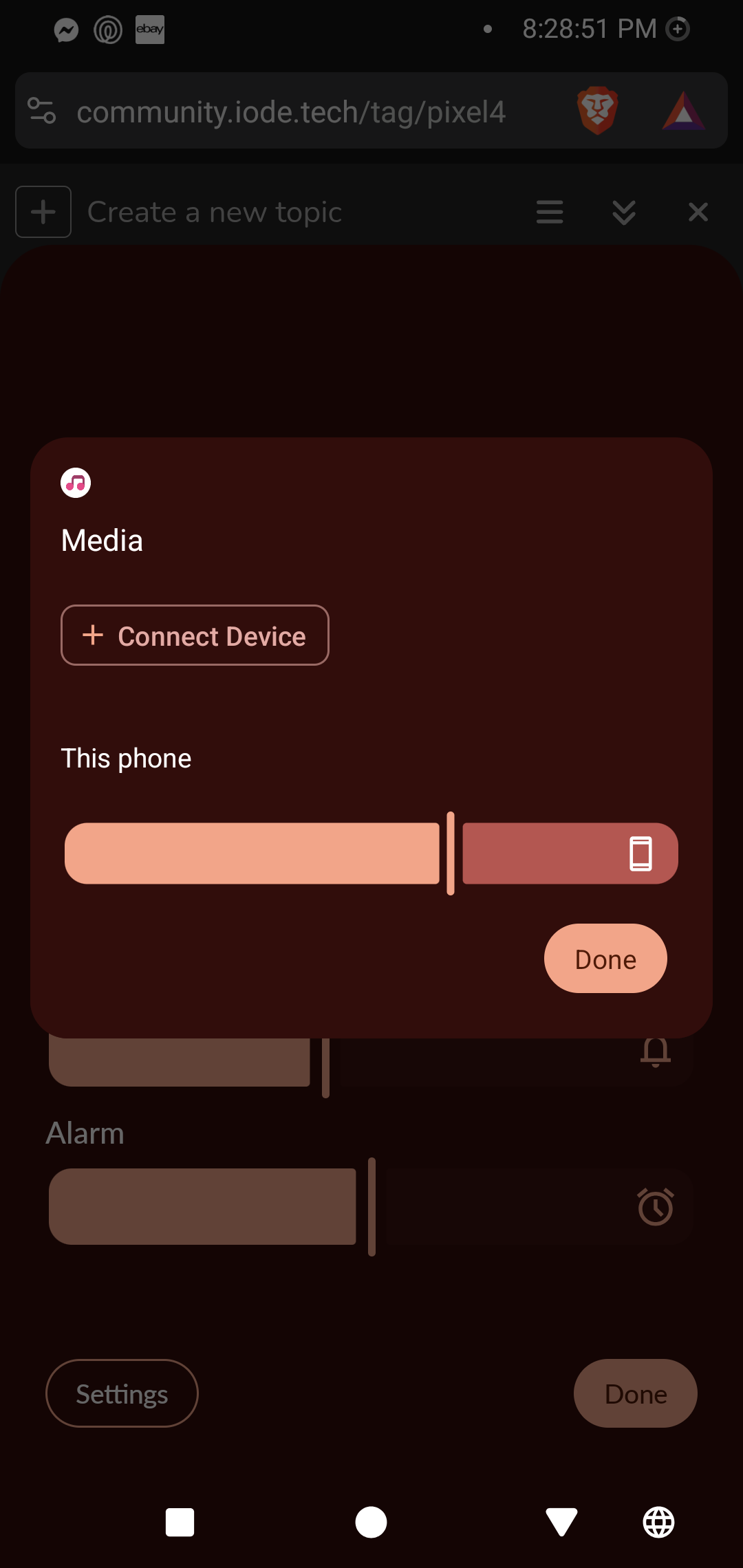The image size is (743, 1568).
Task: Tap the Connect Device button
Action: [195, 635]
